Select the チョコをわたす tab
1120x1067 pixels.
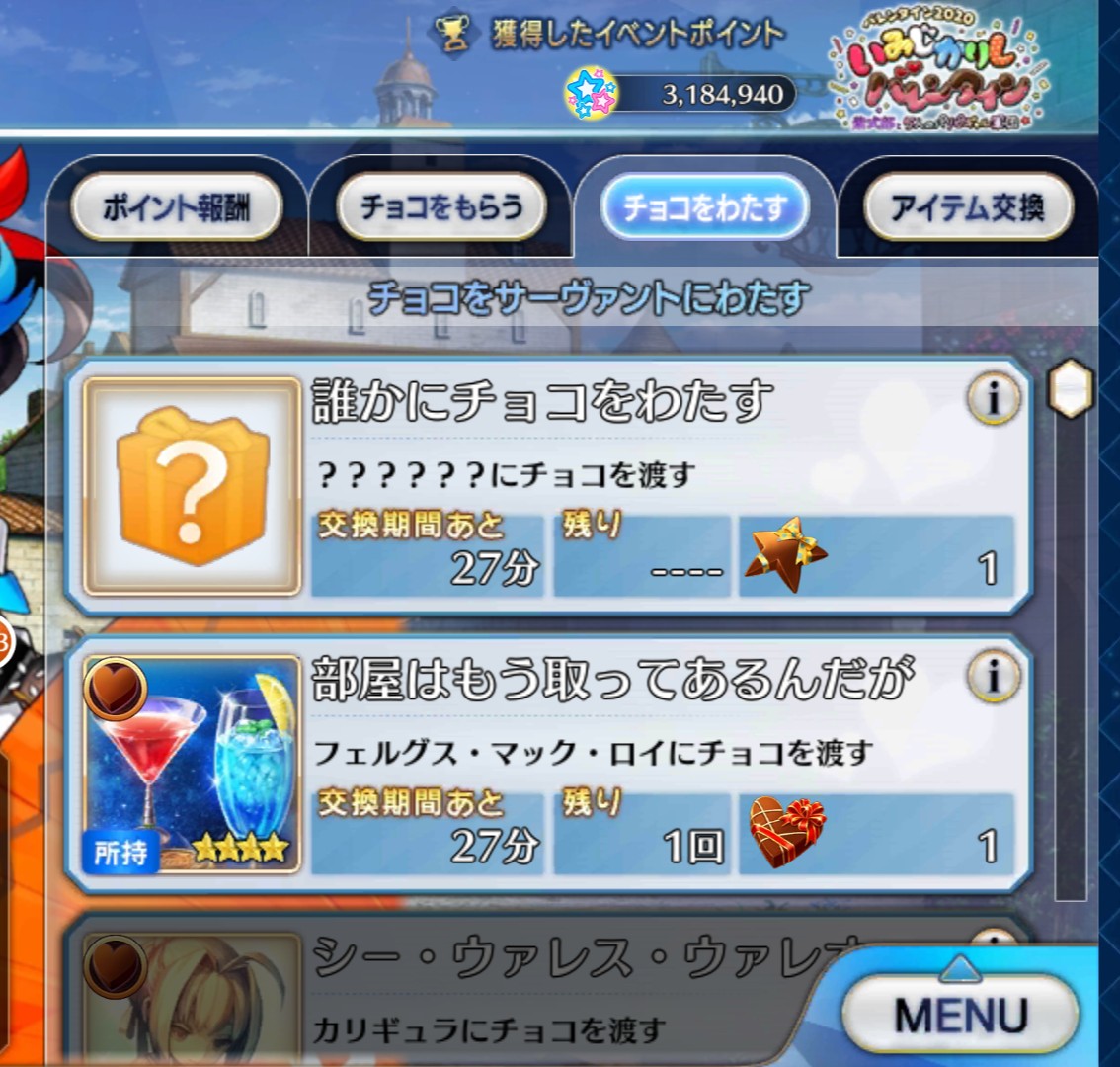(x=704, y=207)
